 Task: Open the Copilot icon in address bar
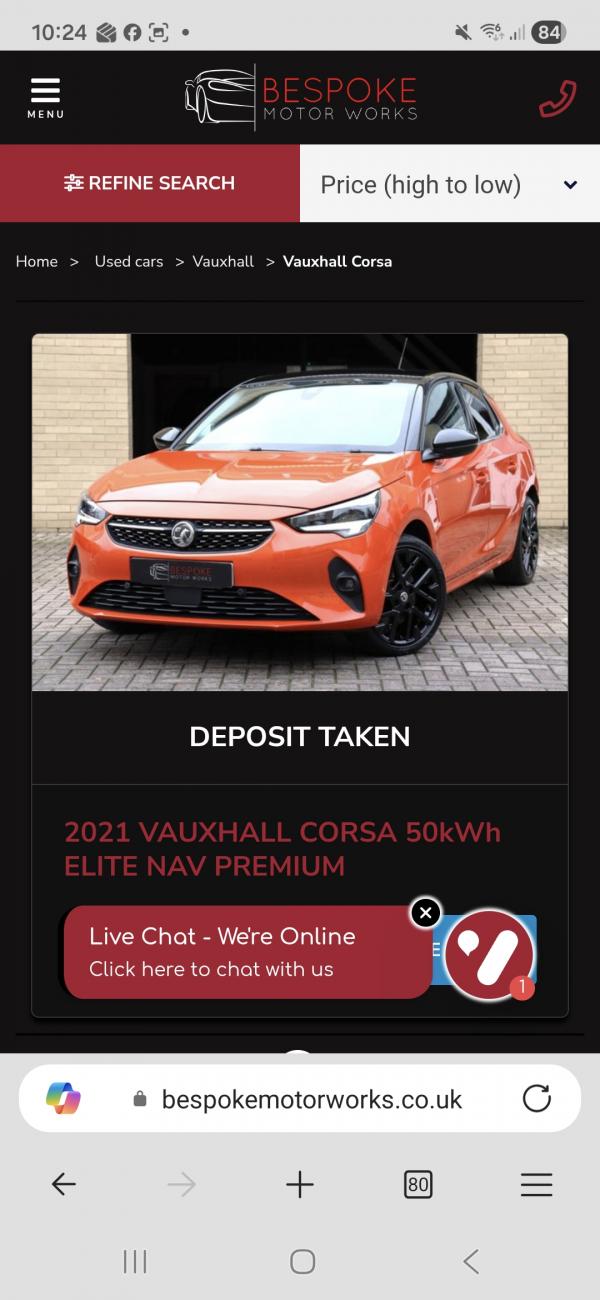64,1099
